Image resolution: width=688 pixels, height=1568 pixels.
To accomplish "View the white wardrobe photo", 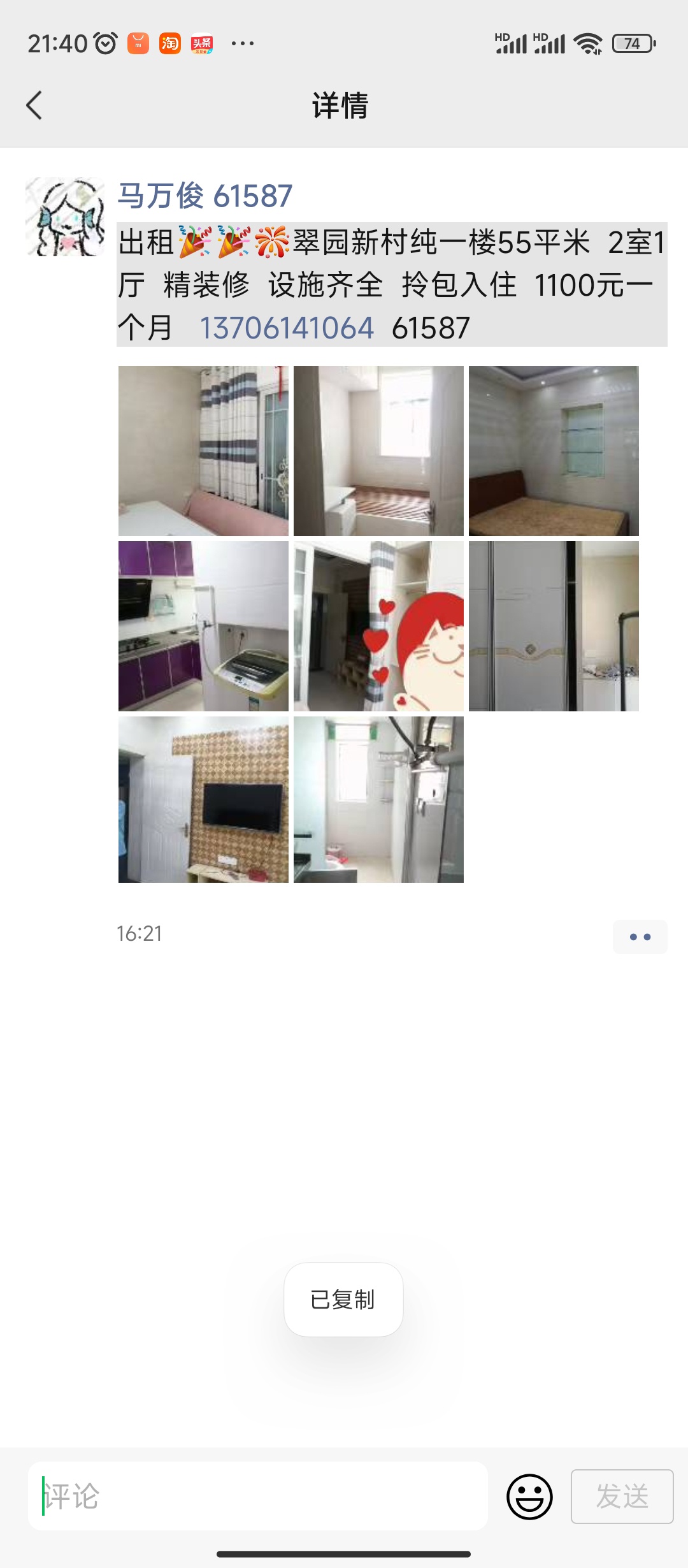I will pyautogui.click(x=554, y=626).
